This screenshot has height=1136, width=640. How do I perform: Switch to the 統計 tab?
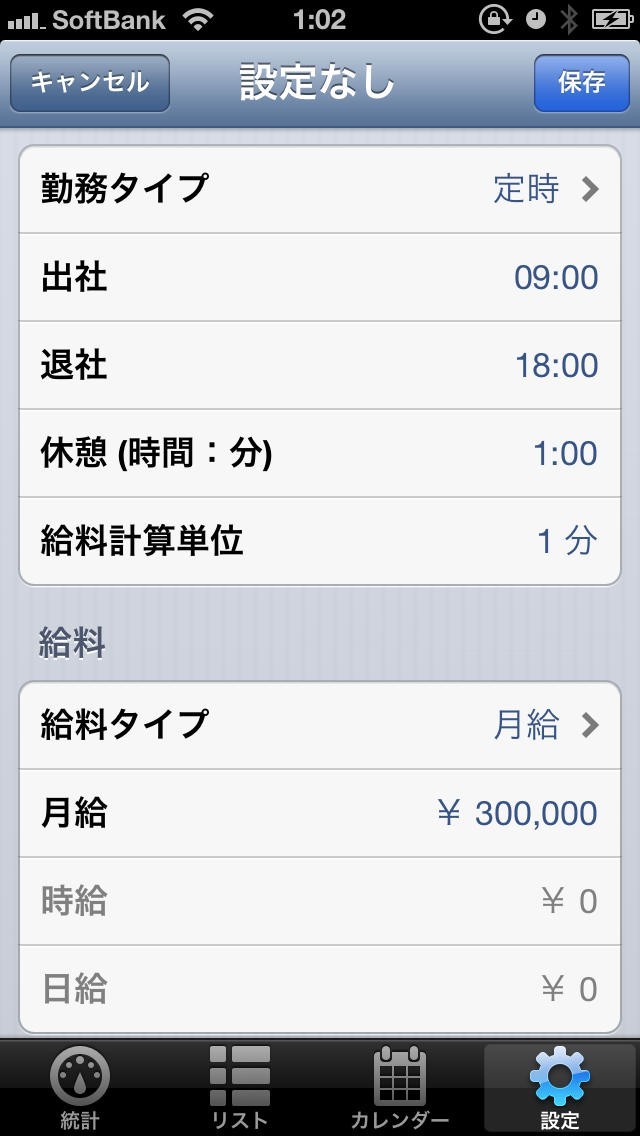point(80,1088)
